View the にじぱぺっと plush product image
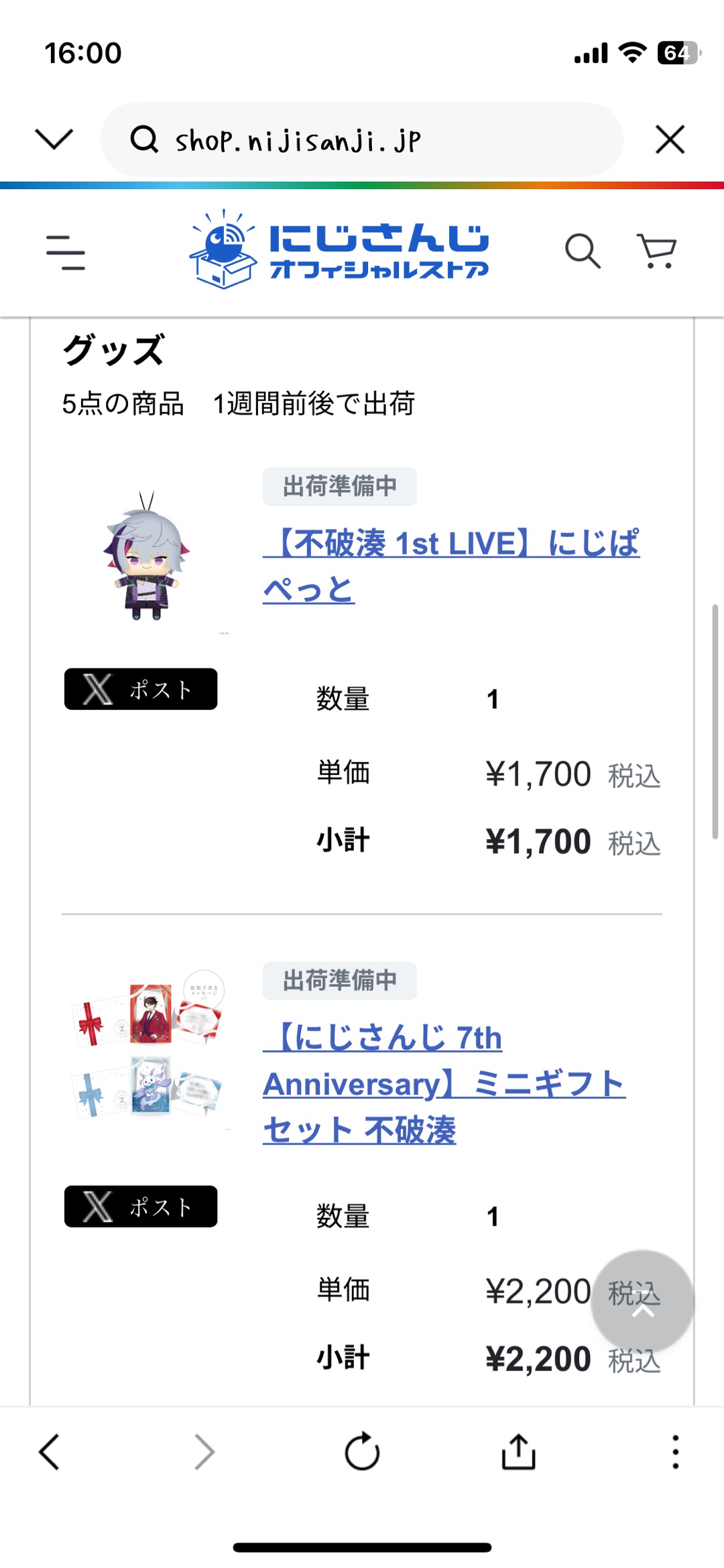Viewport: 724px width, 1568px height. 147,556
